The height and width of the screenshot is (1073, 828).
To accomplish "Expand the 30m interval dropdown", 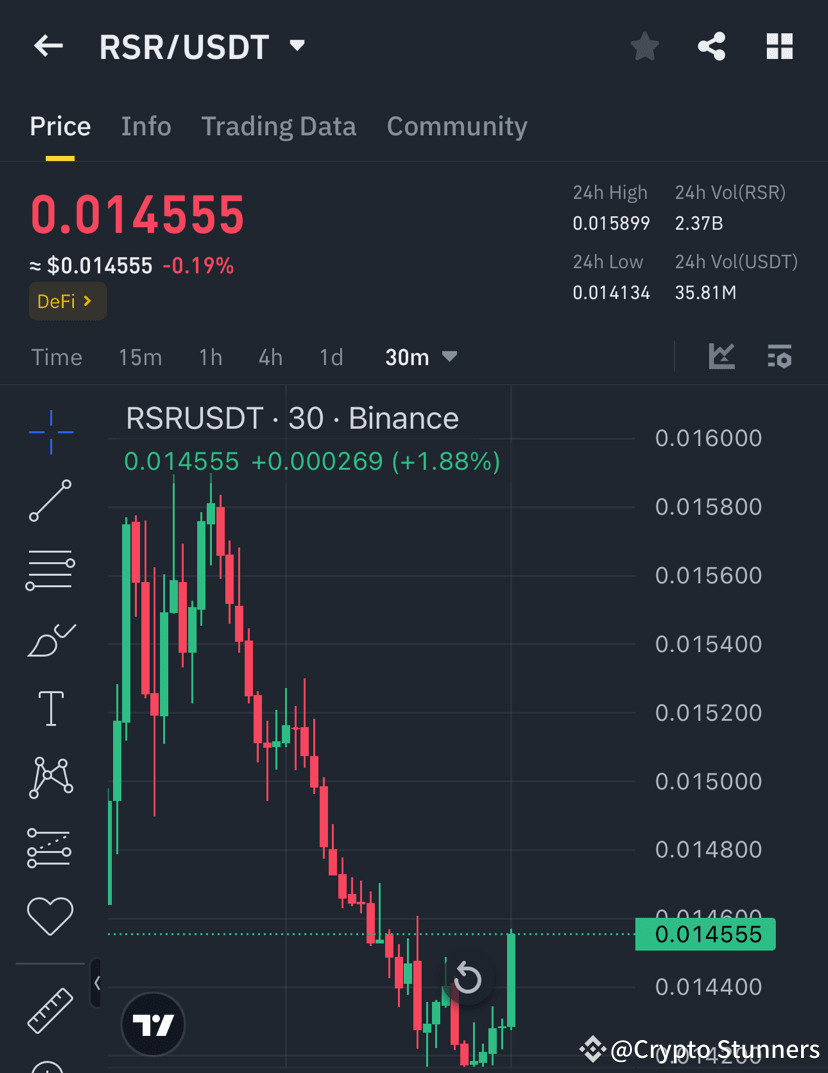I will tap(420, 357).
